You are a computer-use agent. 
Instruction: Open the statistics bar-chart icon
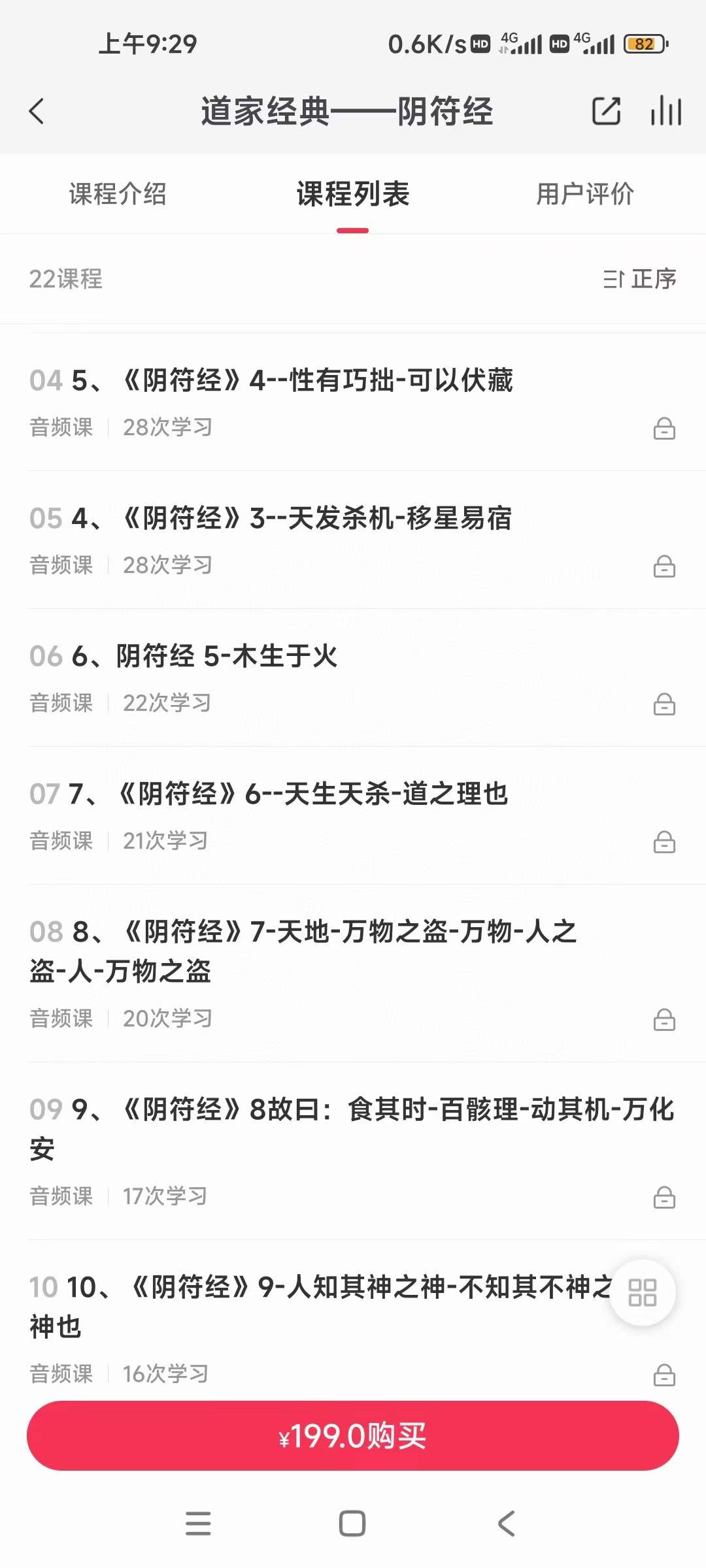(664, 111)
